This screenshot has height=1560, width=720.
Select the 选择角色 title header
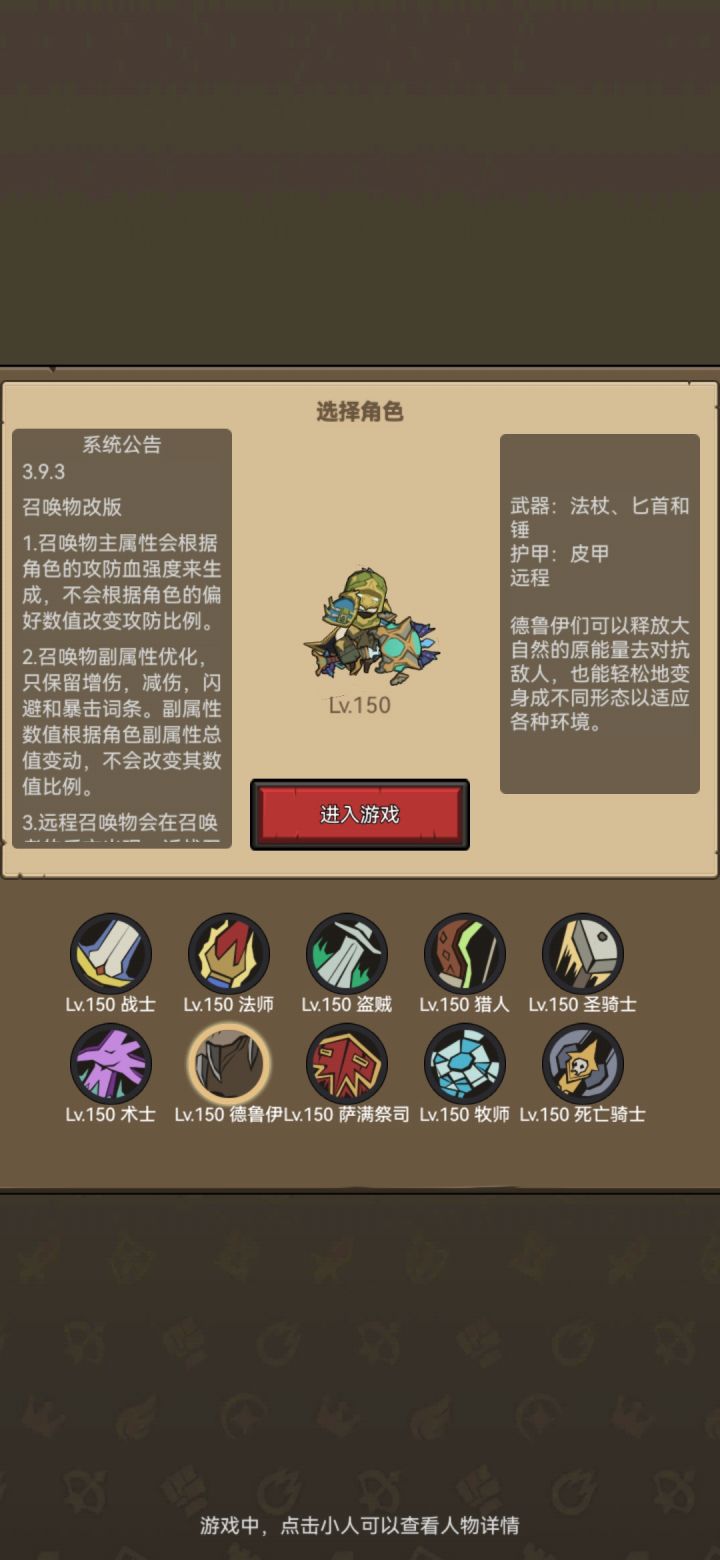(x=360, y=411)
